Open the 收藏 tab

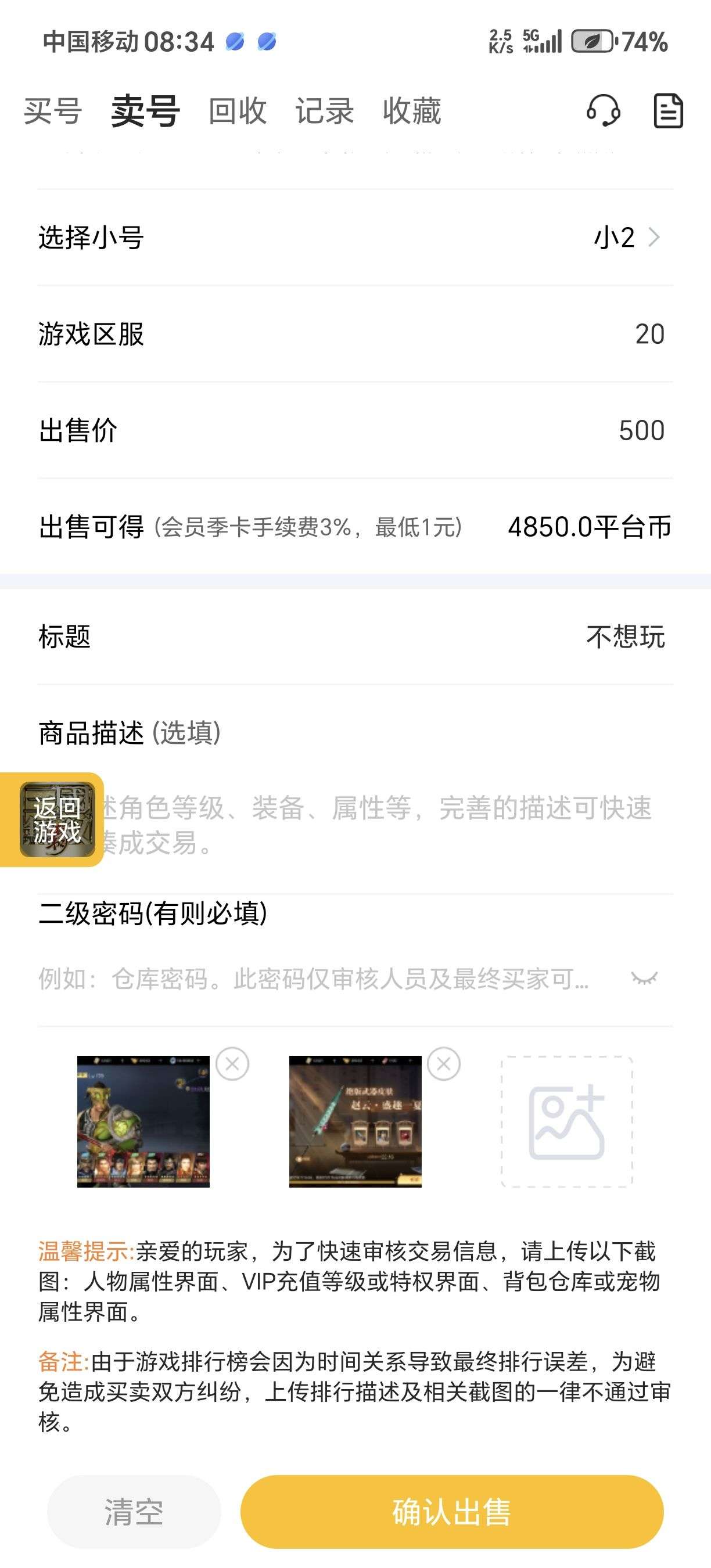pos(411,112)
